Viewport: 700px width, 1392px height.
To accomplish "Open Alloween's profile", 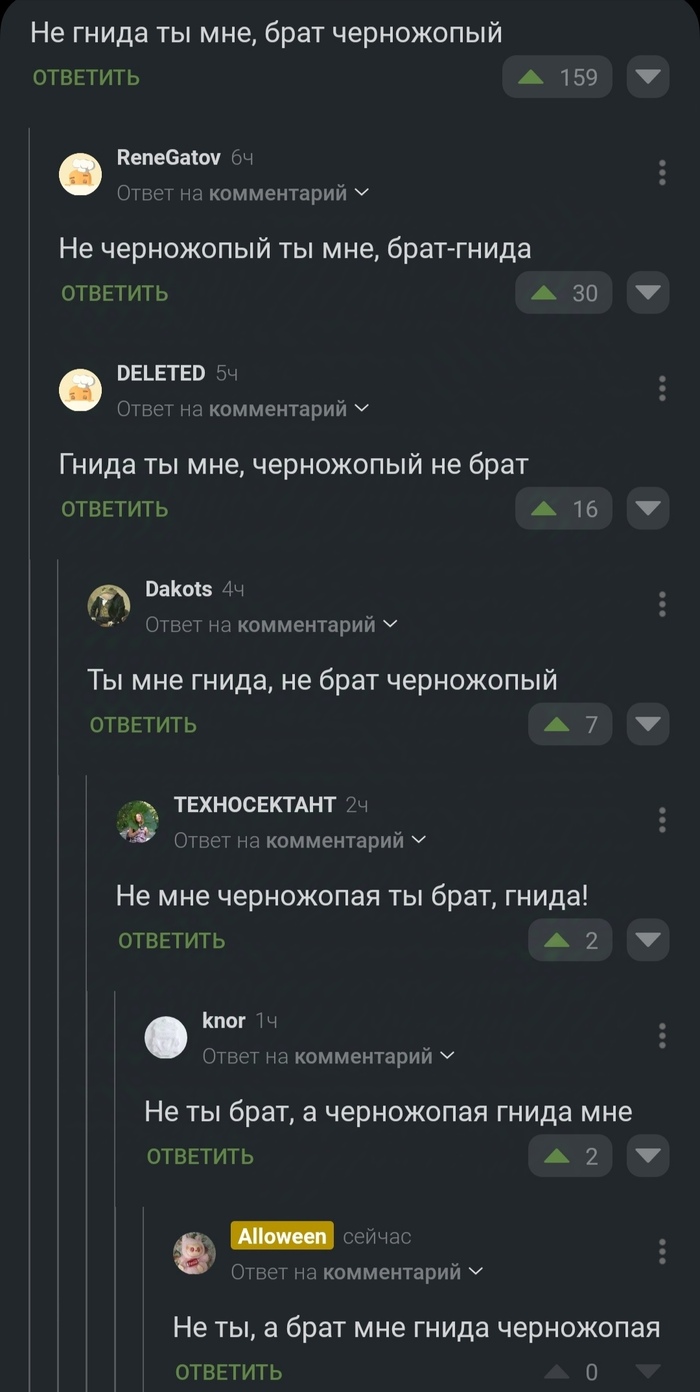I will [282, 1237].
